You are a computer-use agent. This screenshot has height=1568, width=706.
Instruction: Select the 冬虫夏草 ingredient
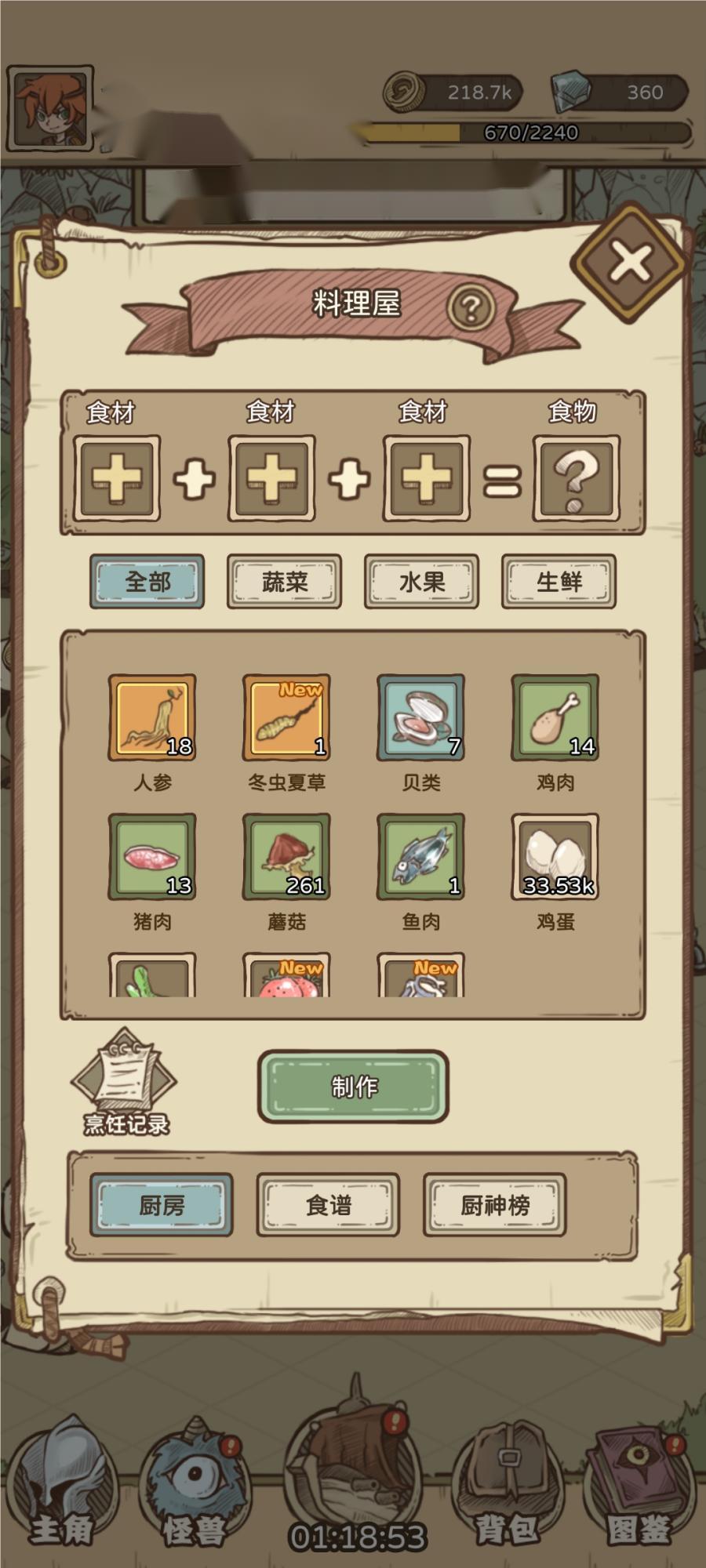(x=286, y=717)
